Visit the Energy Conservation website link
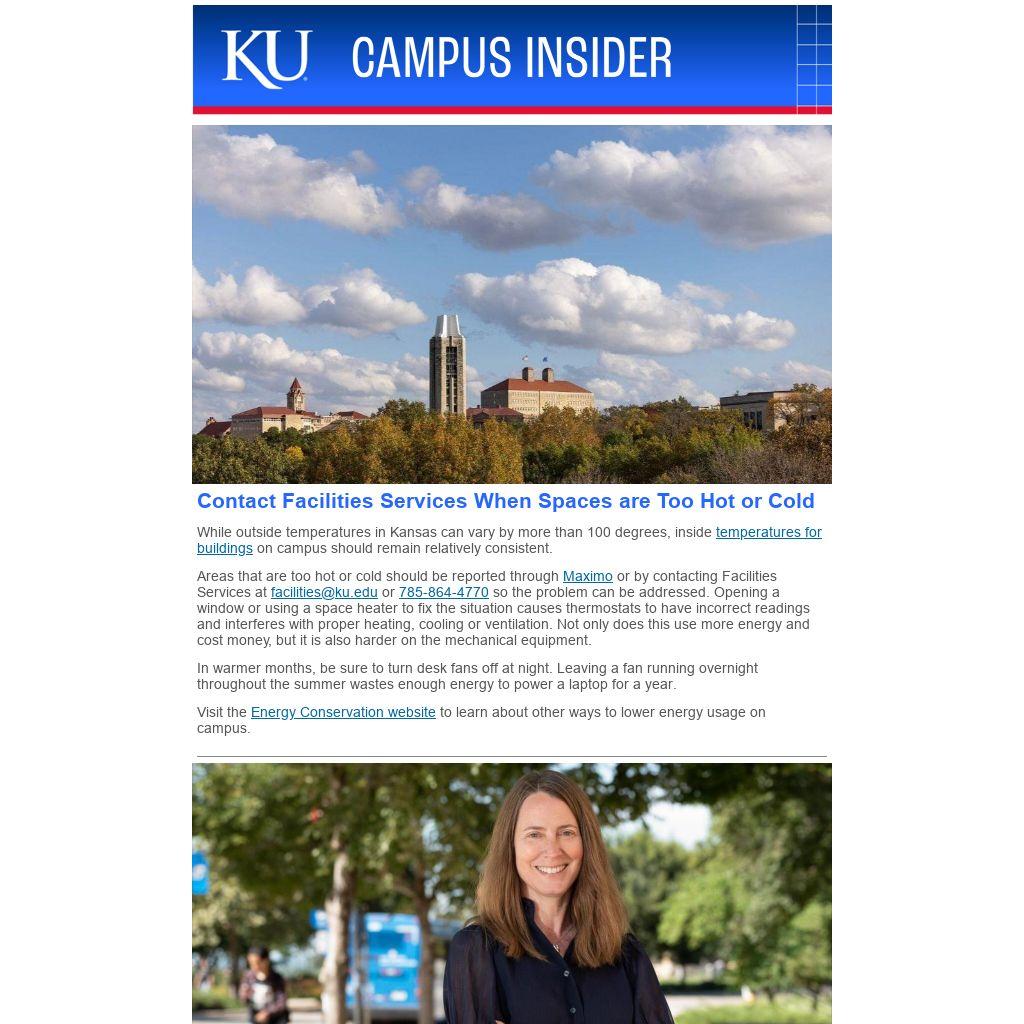Screen dimensions: 1024x1024 pos(343,712)
